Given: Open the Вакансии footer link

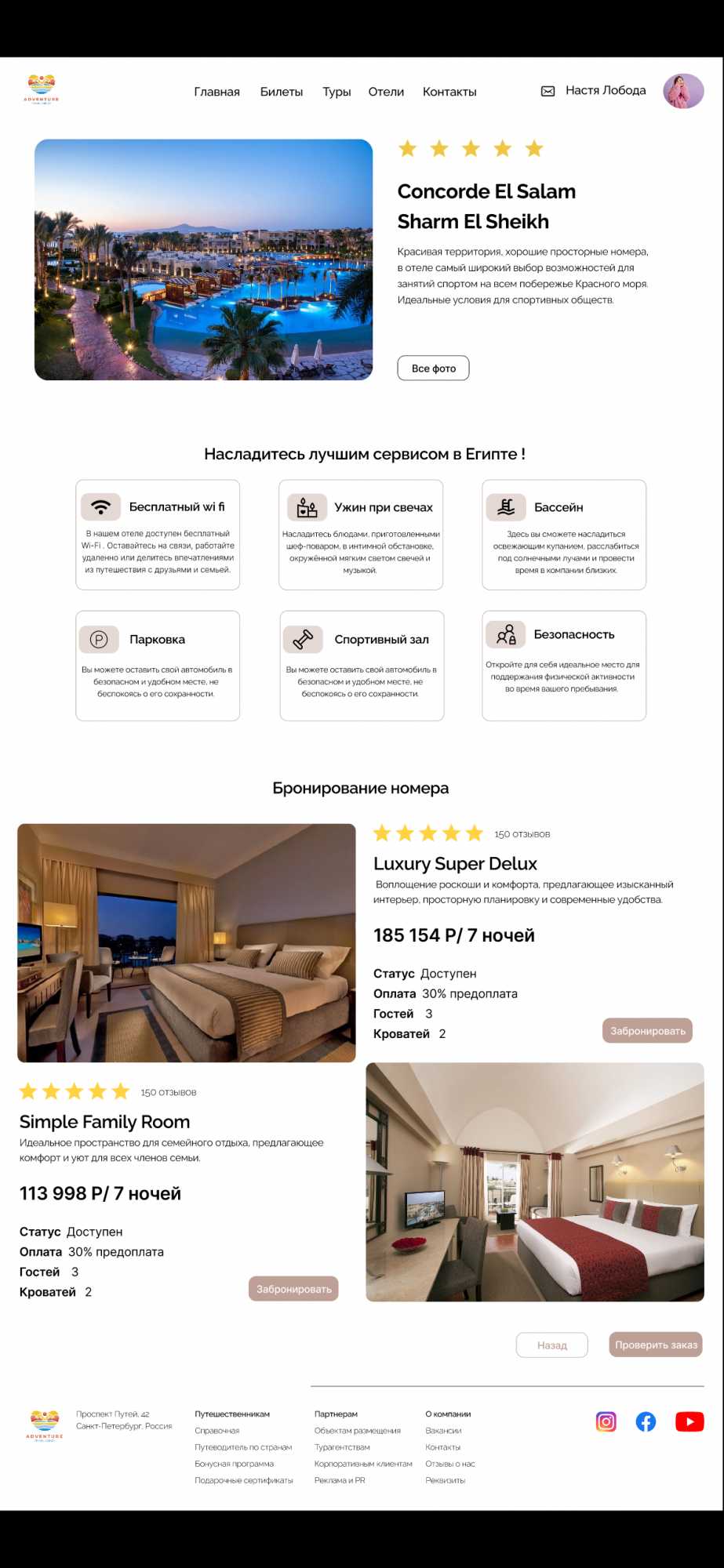Looking at the screenshot, I should coord(443,1431).
